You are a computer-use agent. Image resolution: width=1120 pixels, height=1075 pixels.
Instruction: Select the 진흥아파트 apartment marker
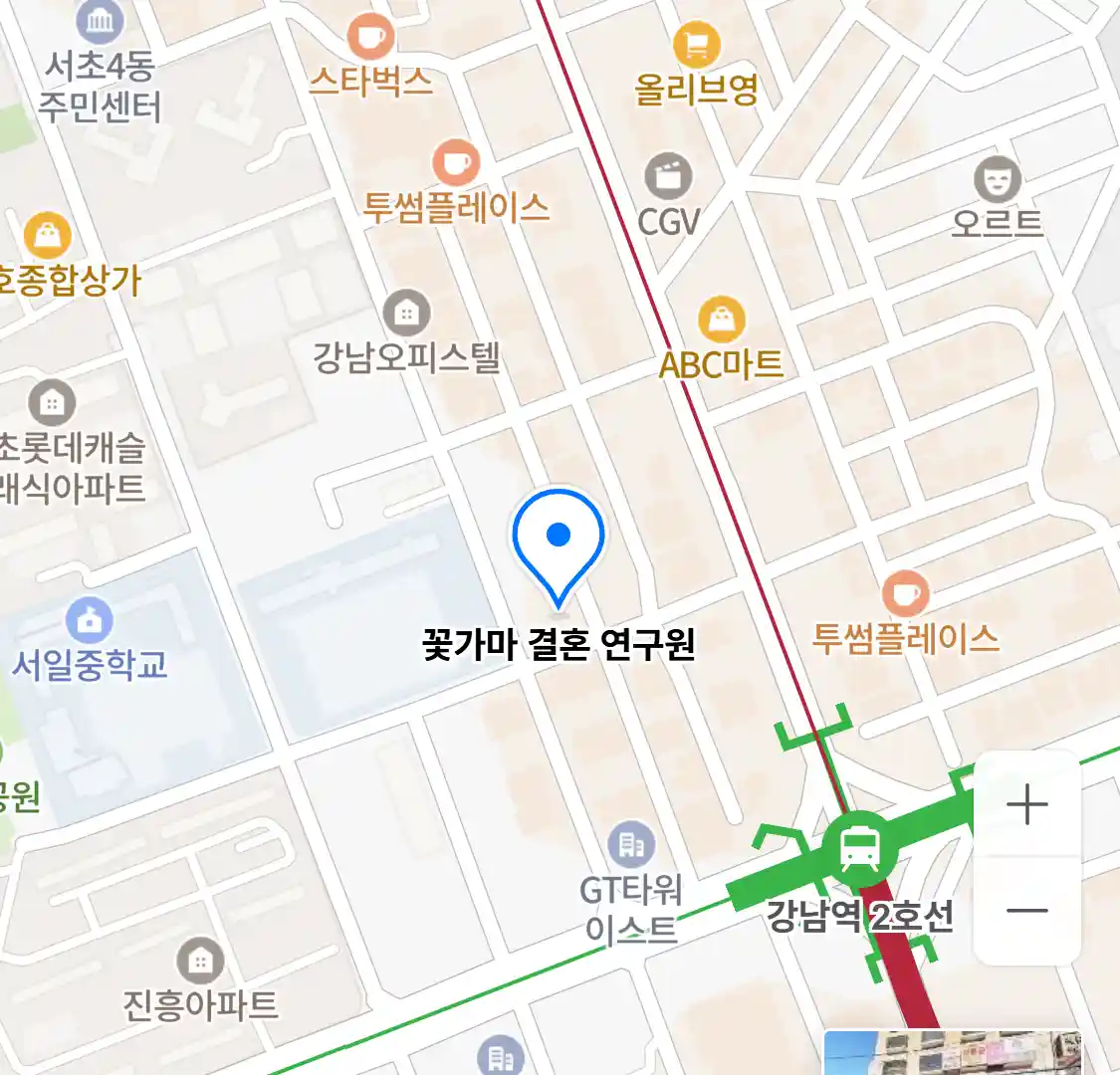200,961
